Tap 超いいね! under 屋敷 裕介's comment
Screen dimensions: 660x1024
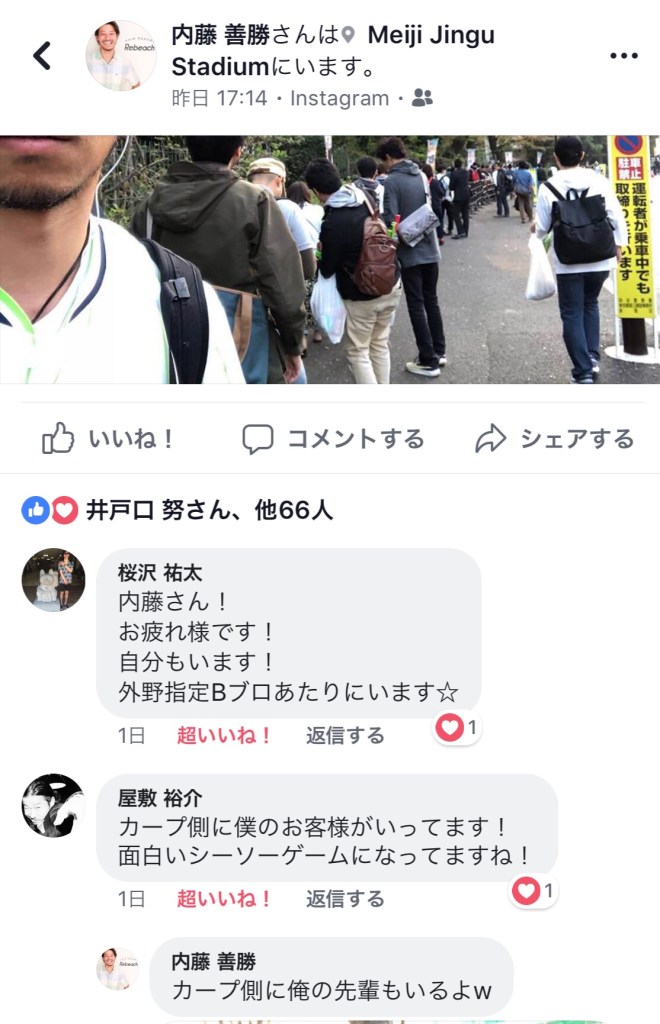(224, 899)
